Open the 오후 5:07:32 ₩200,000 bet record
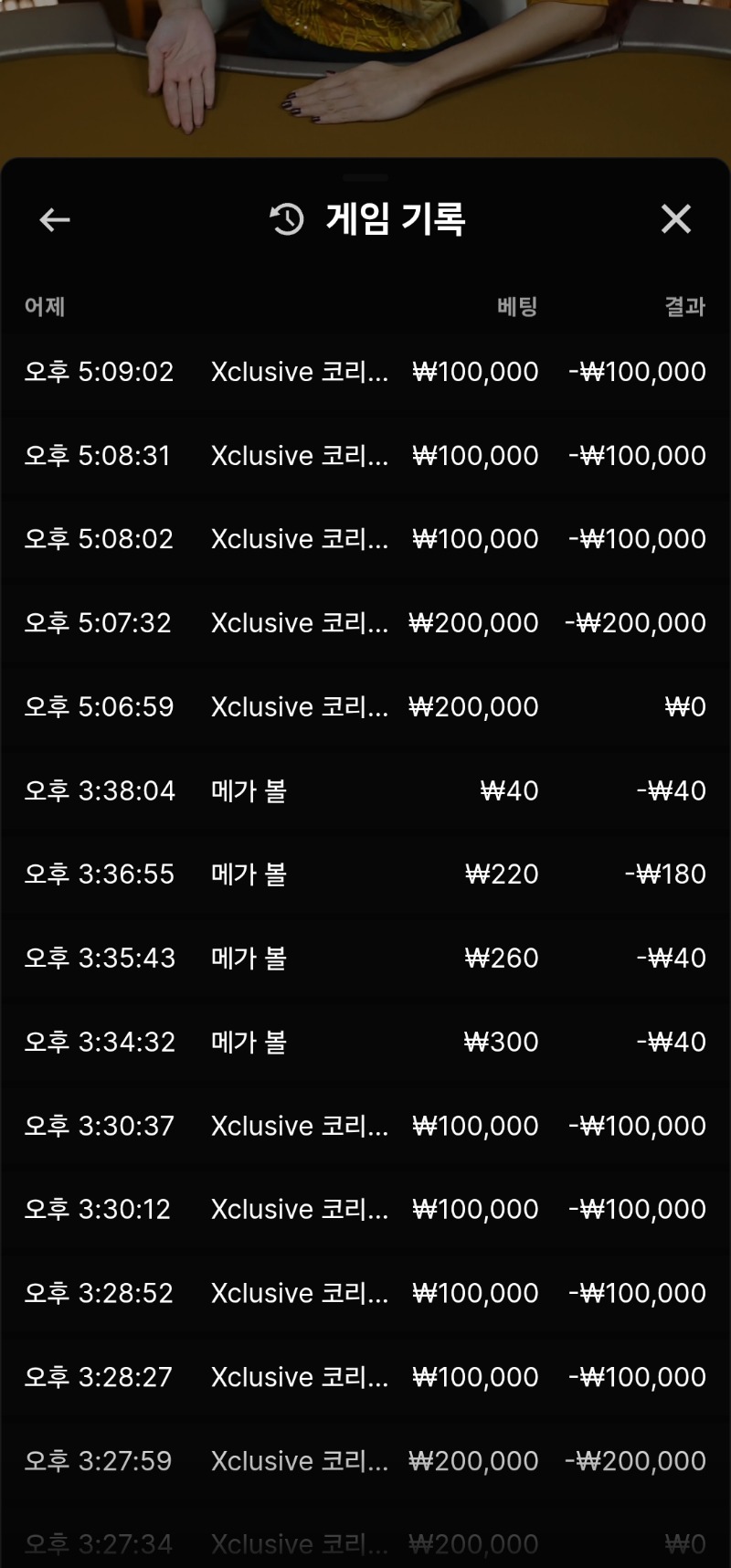 coord(365,623)
